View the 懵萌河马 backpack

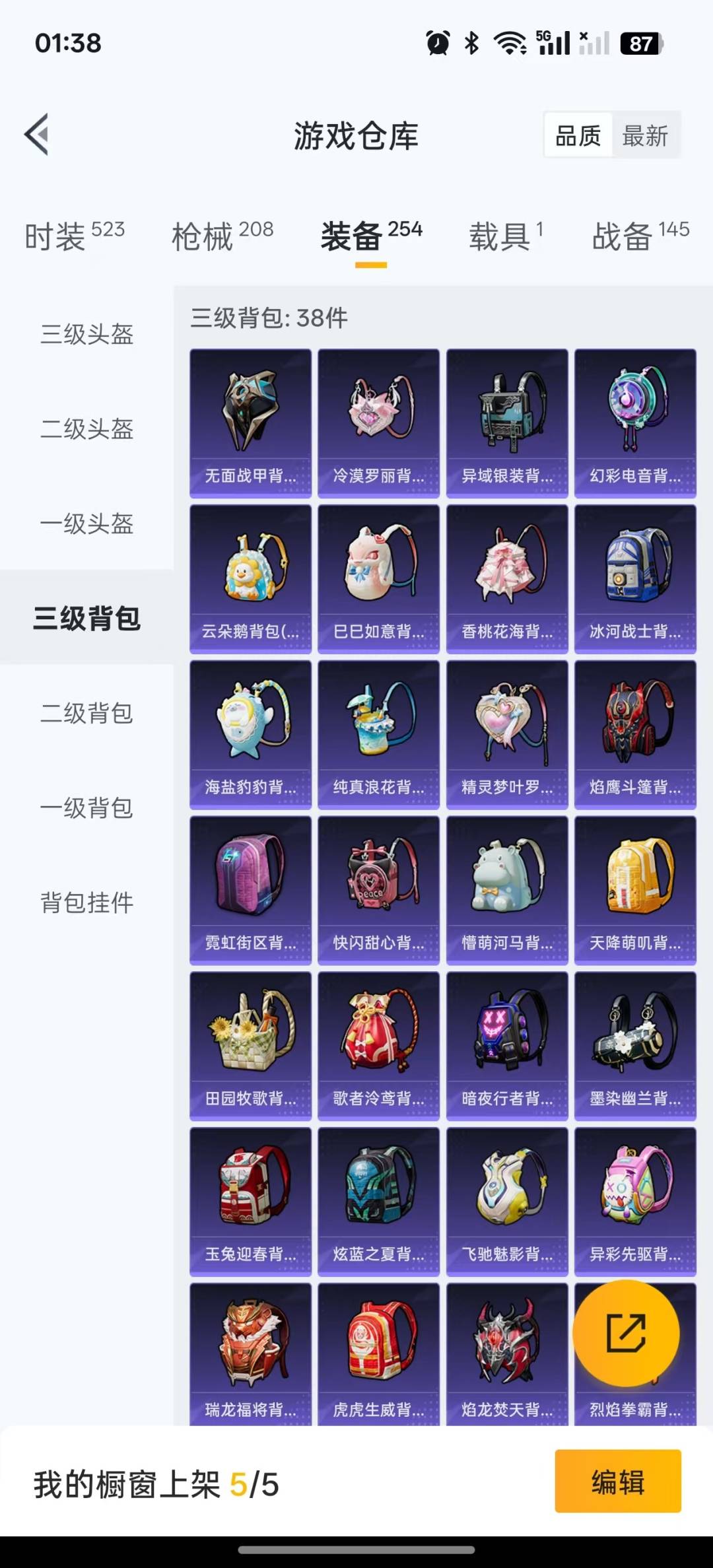(x=507, y=890)
